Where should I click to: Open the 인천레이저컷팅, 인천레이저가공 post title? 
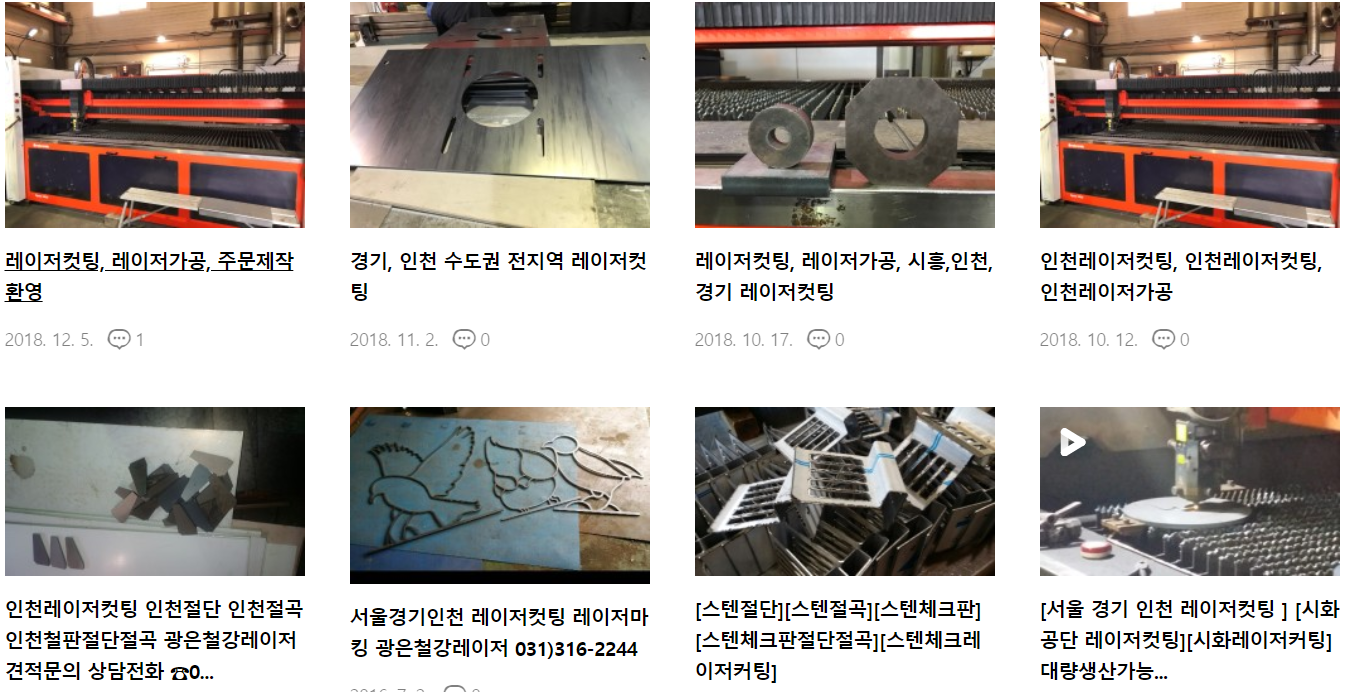pyautogui.click(x=1180, y=262)
